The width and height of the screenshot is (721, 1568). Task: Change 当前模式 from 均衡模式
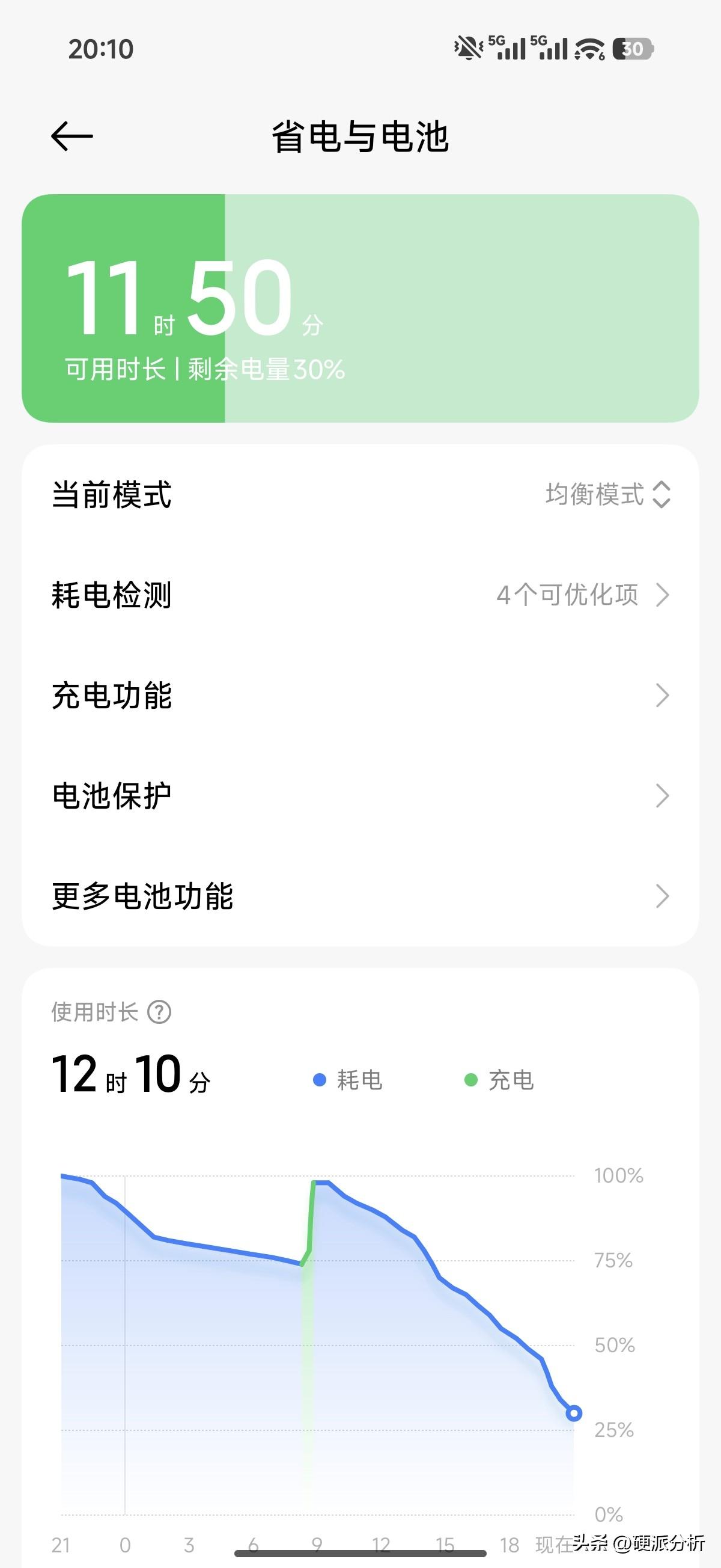[x=360, y=494]
